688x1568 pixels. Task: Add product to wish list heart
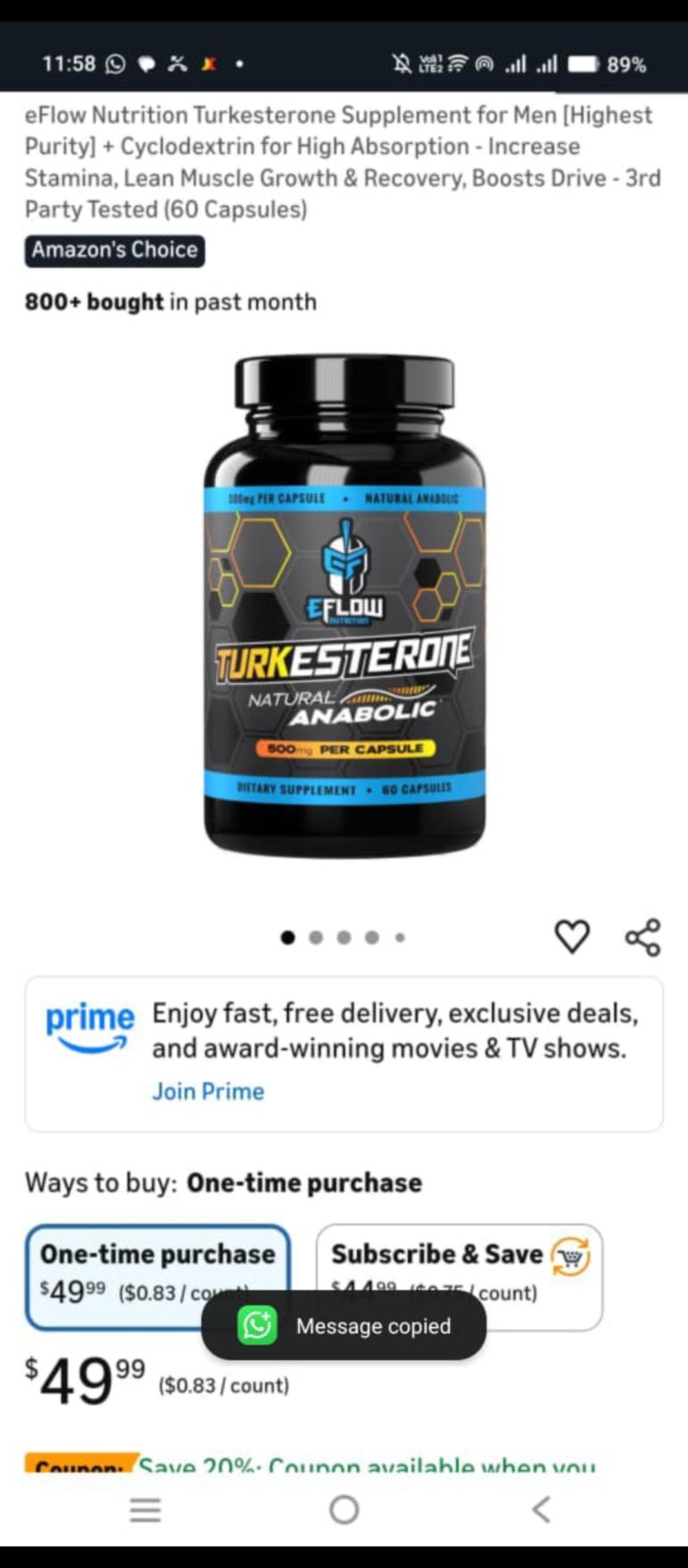572,937
